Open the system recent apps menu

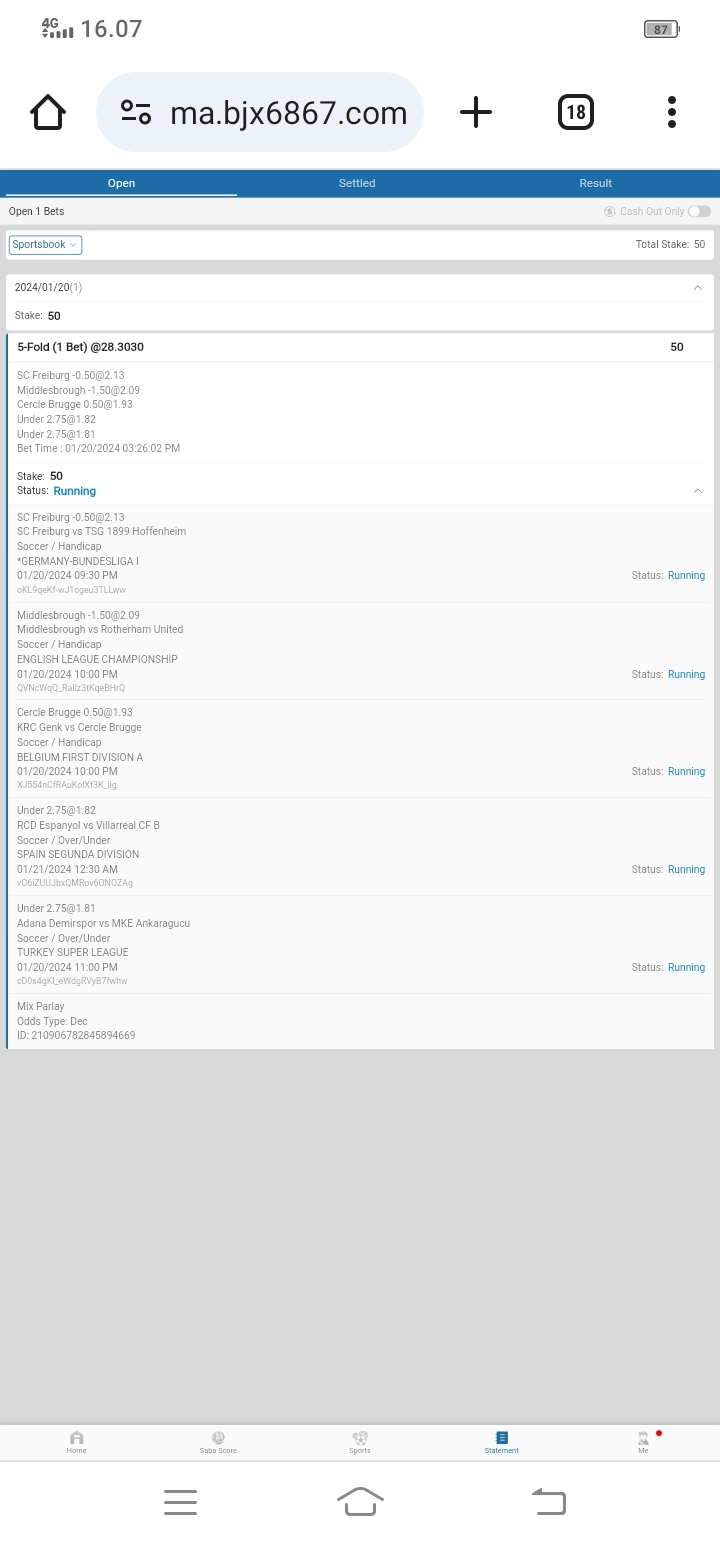(180, 1501)
